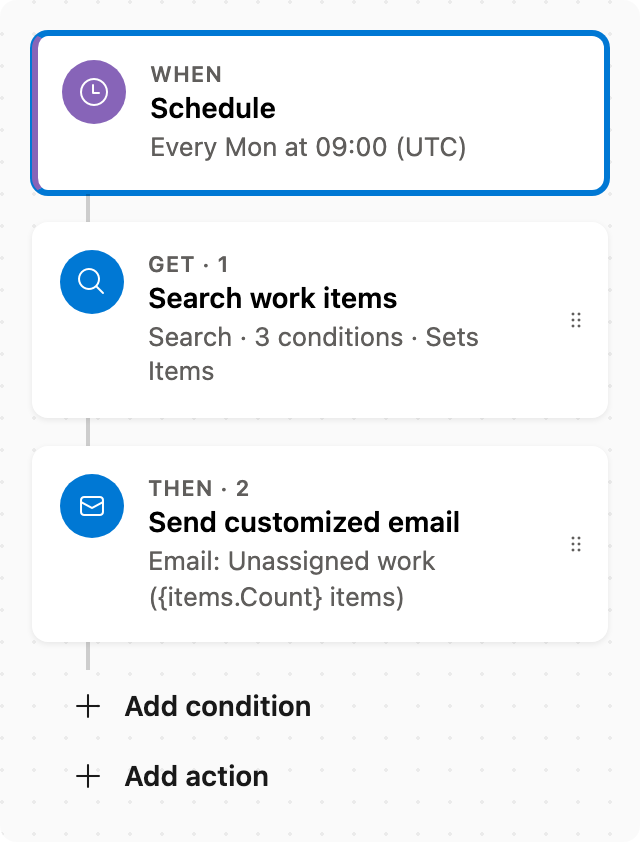Open the Search work items step
This screenshot has height=844, width=640.
tap(320, 320)
